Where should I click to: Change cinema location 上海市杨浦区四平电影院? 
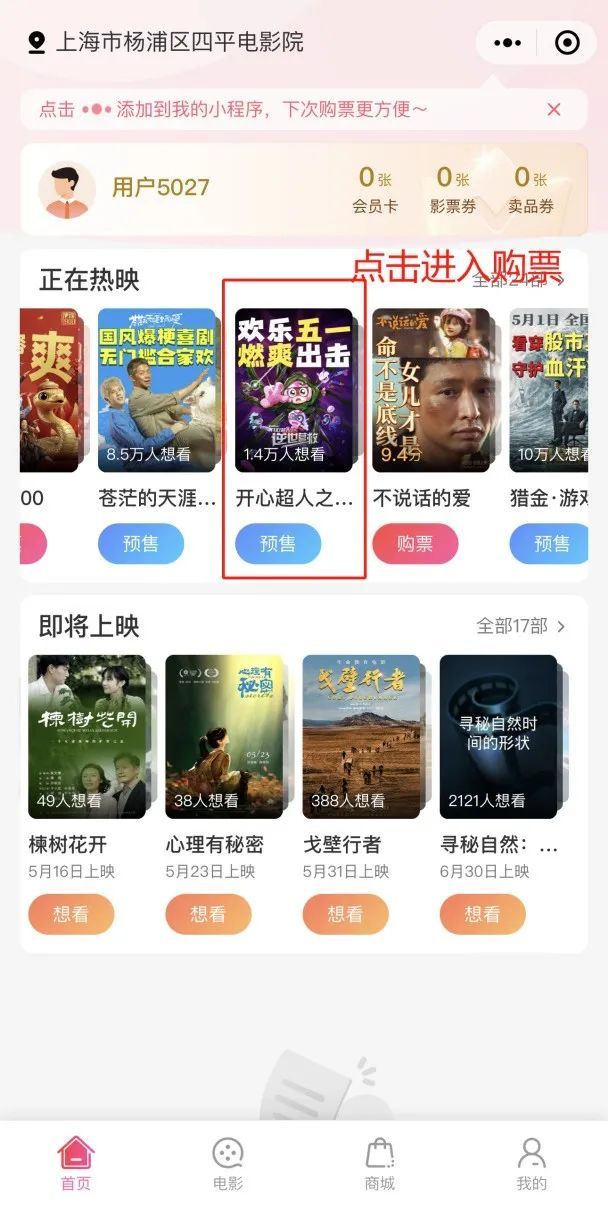(x=166, y=43)
